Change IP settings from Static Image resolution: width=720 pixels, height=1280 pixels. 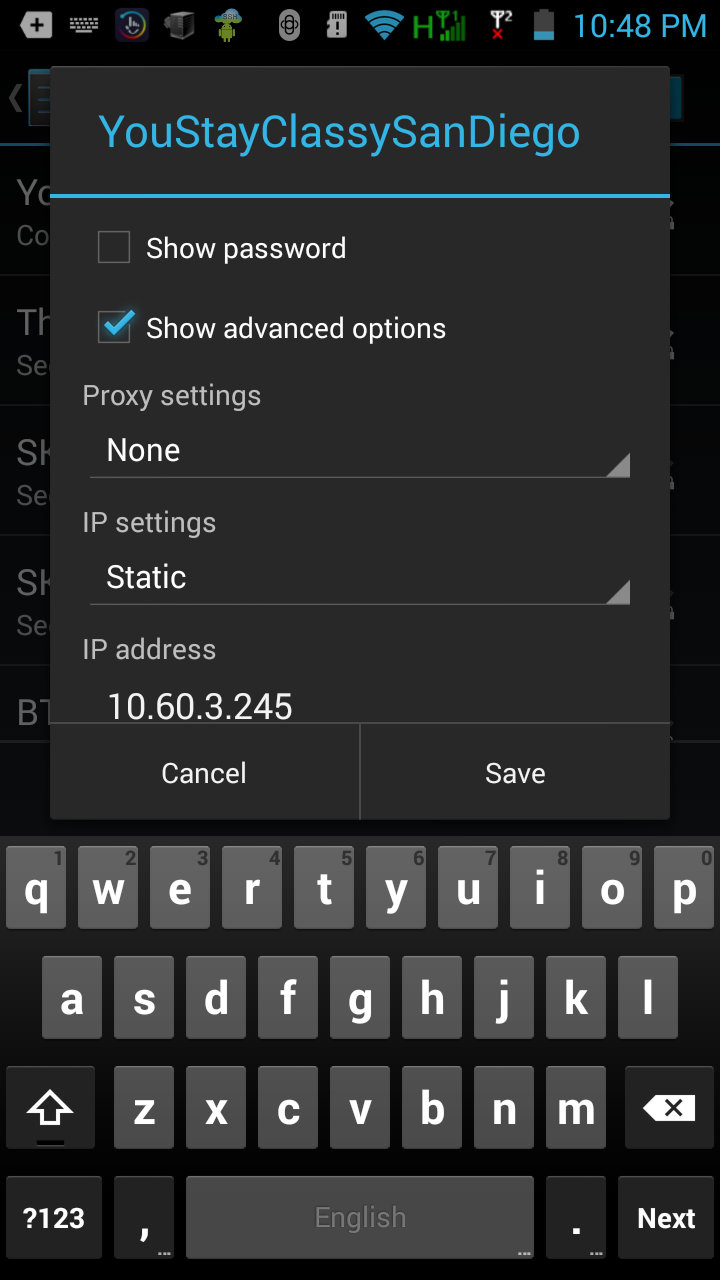tap(360, 578)
